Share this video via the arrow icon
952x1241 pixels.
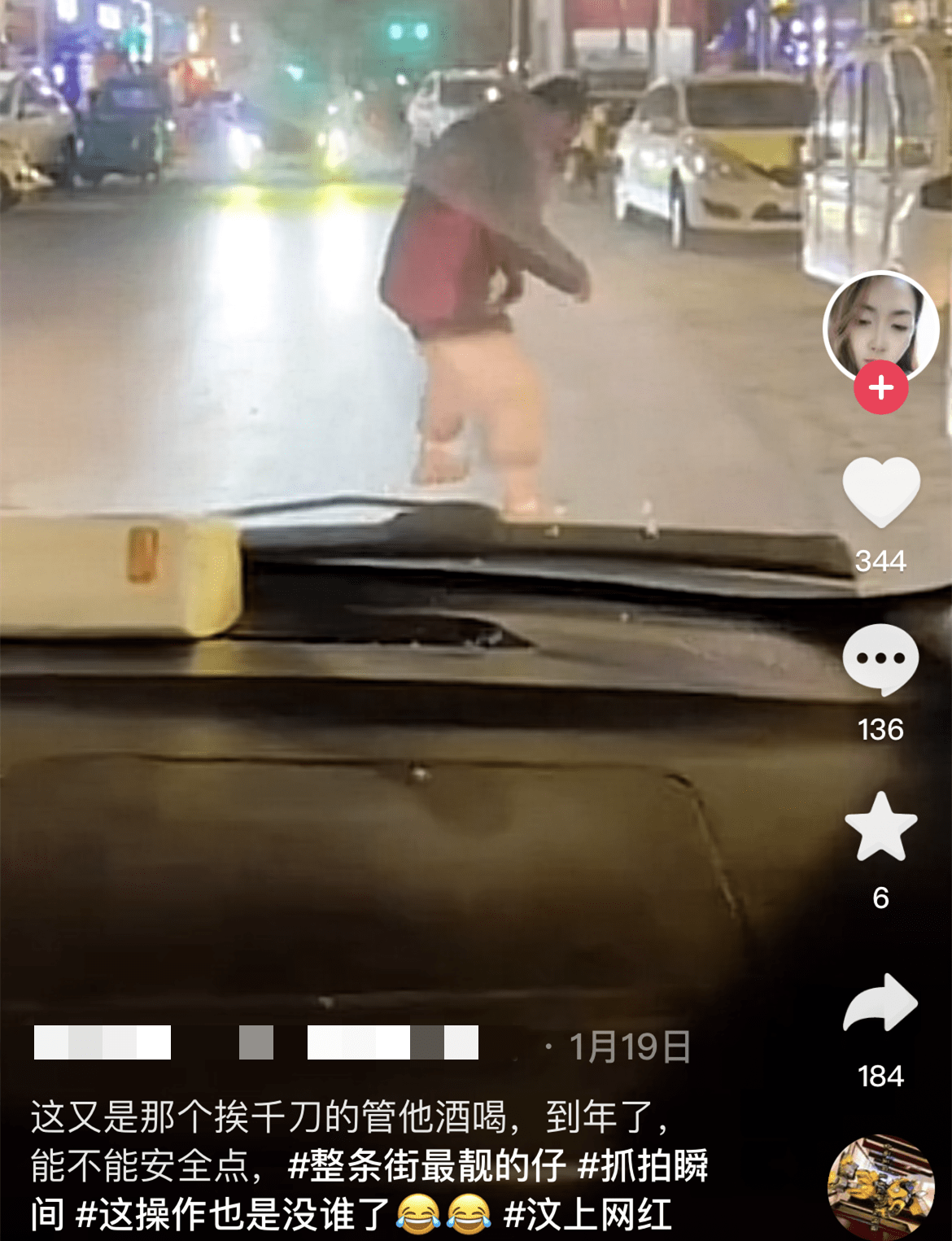880,1003
